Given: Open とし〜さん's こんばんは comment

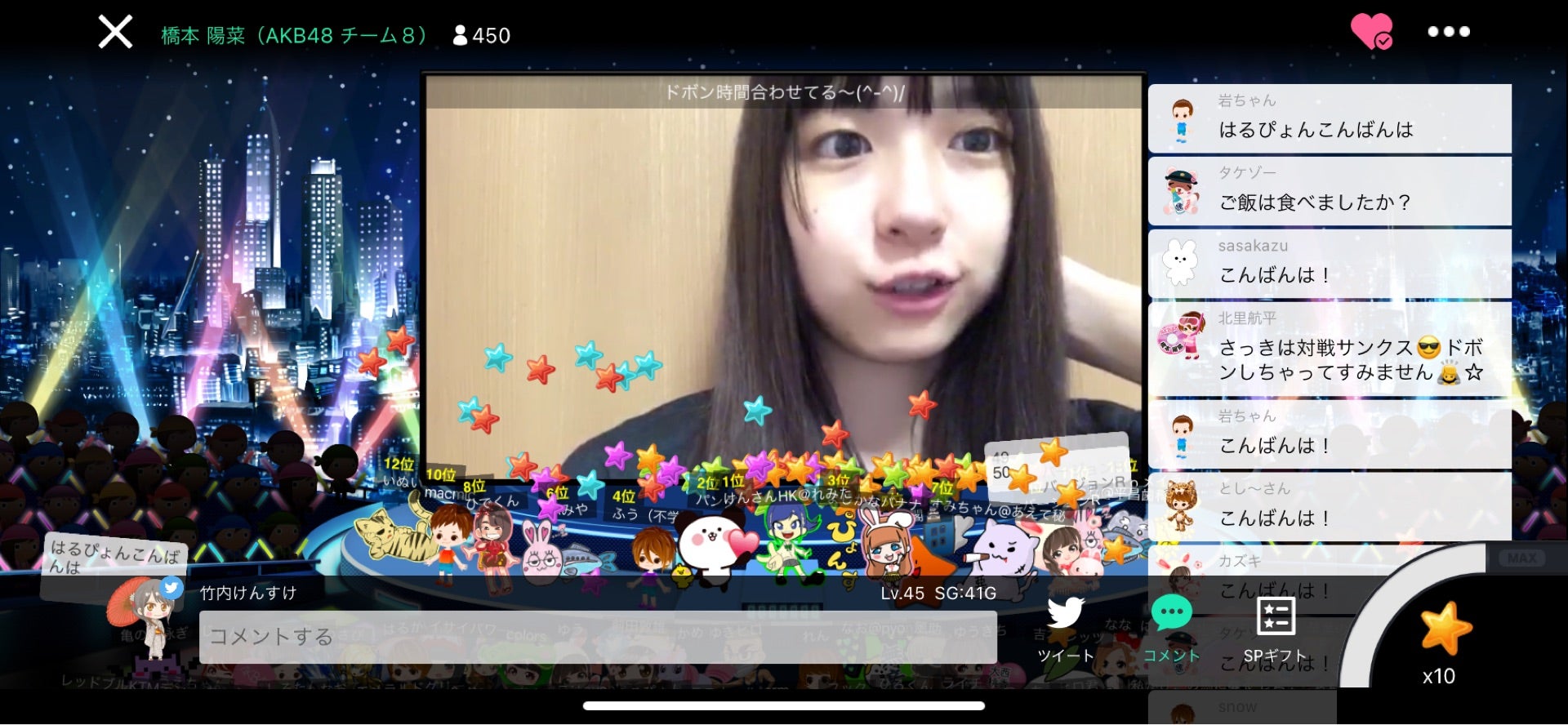Looking at the screenshot, I should (x=1330, y=506).
